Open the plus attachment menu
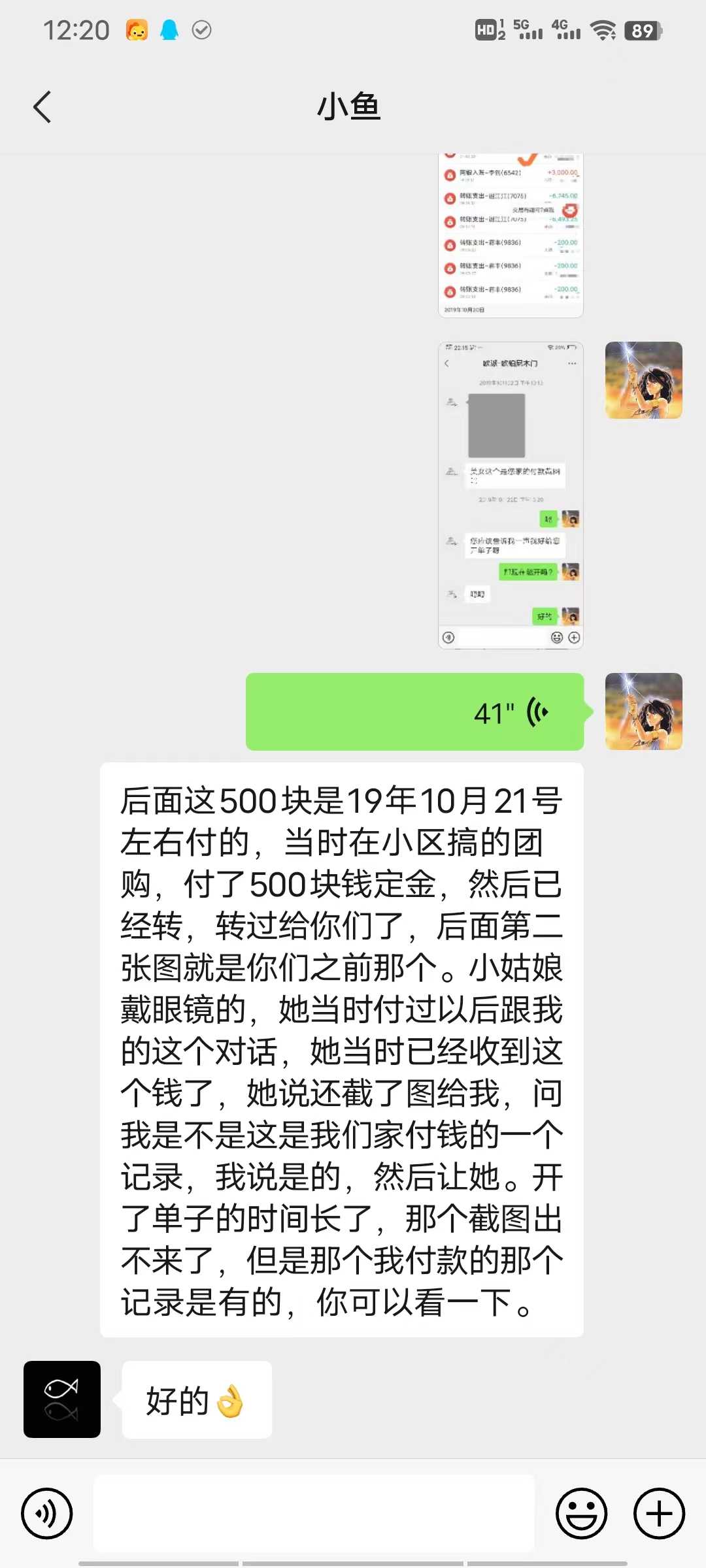Image resolution: width=706 pixels, height=1568 pixels. (x=659, y=1513)
